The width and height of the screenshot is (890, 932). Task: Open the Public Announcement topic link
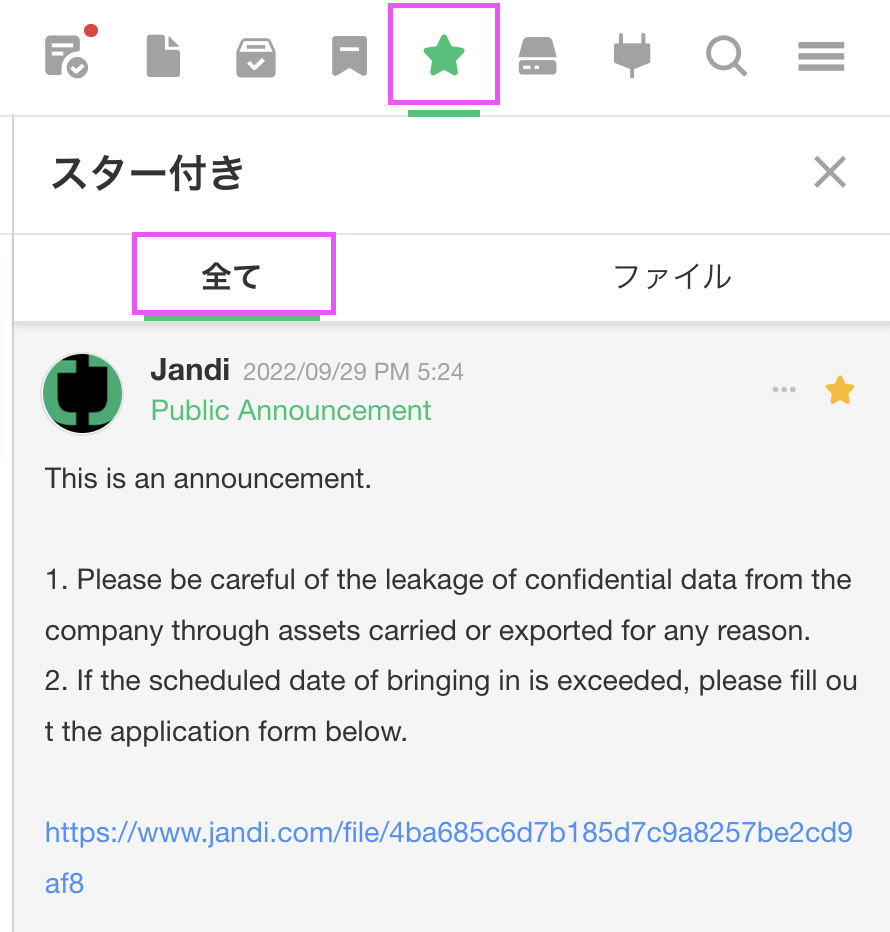[291, 410]
